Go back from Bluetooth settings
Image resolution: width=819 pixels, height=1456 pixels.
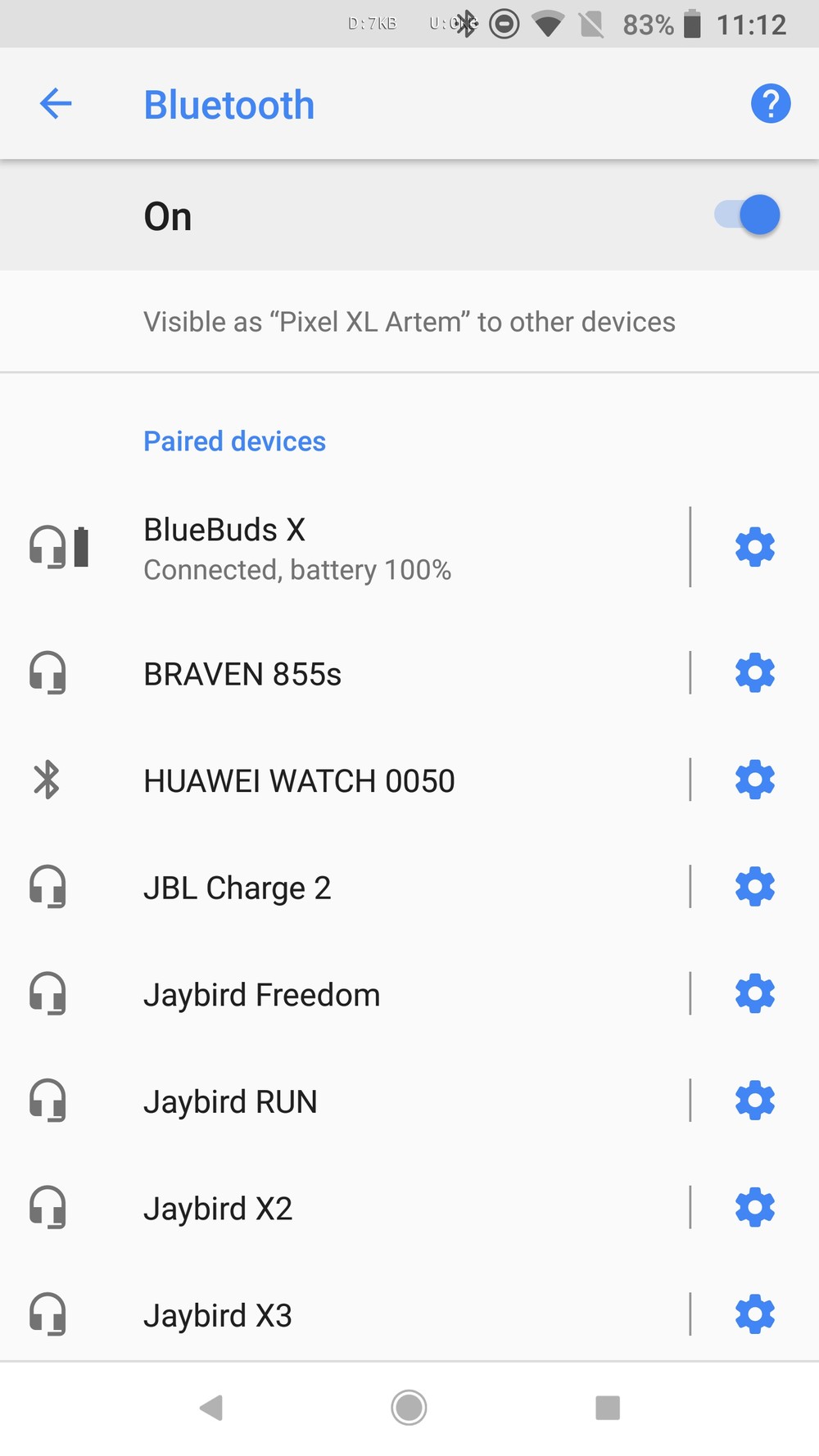click(x=56, y=104)
